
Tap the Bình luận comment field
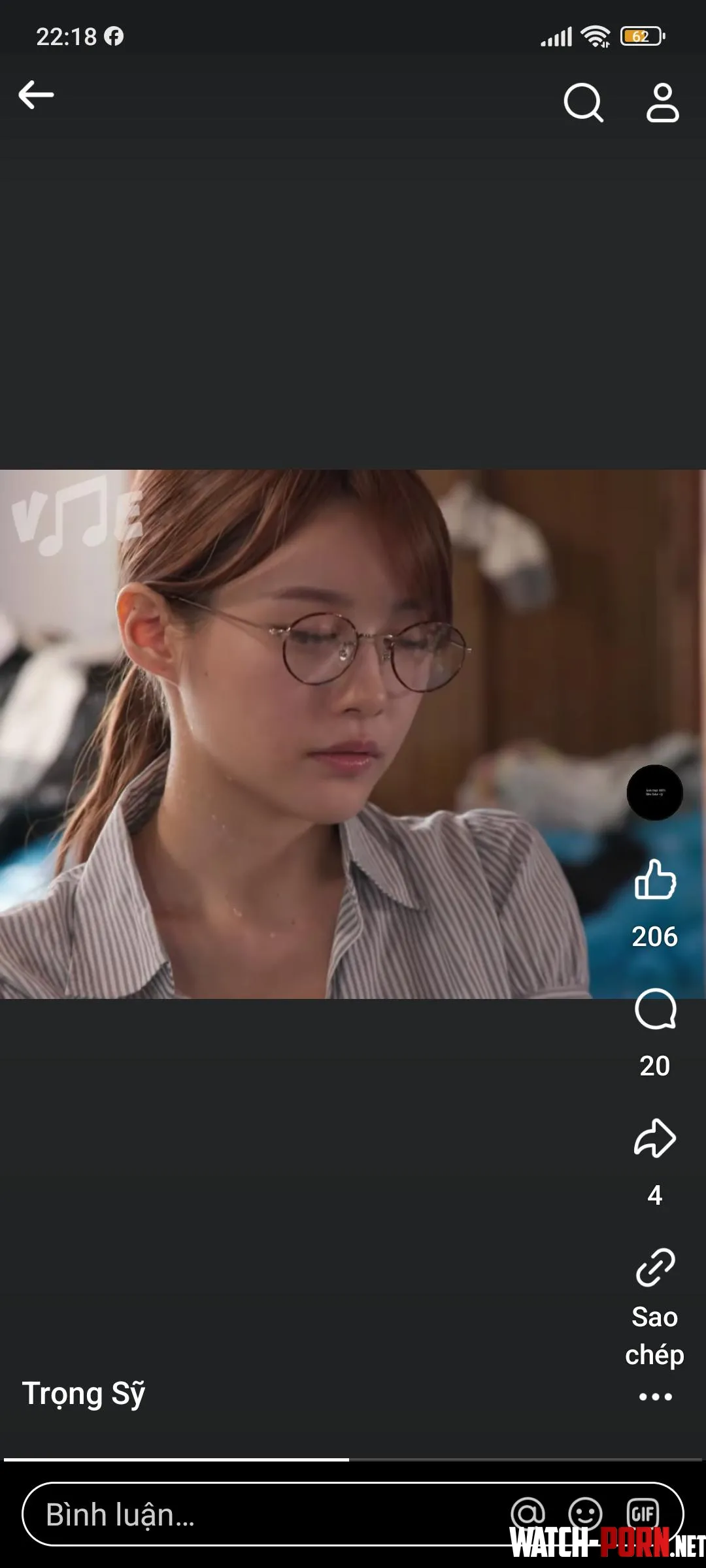tap(261, 1514)
